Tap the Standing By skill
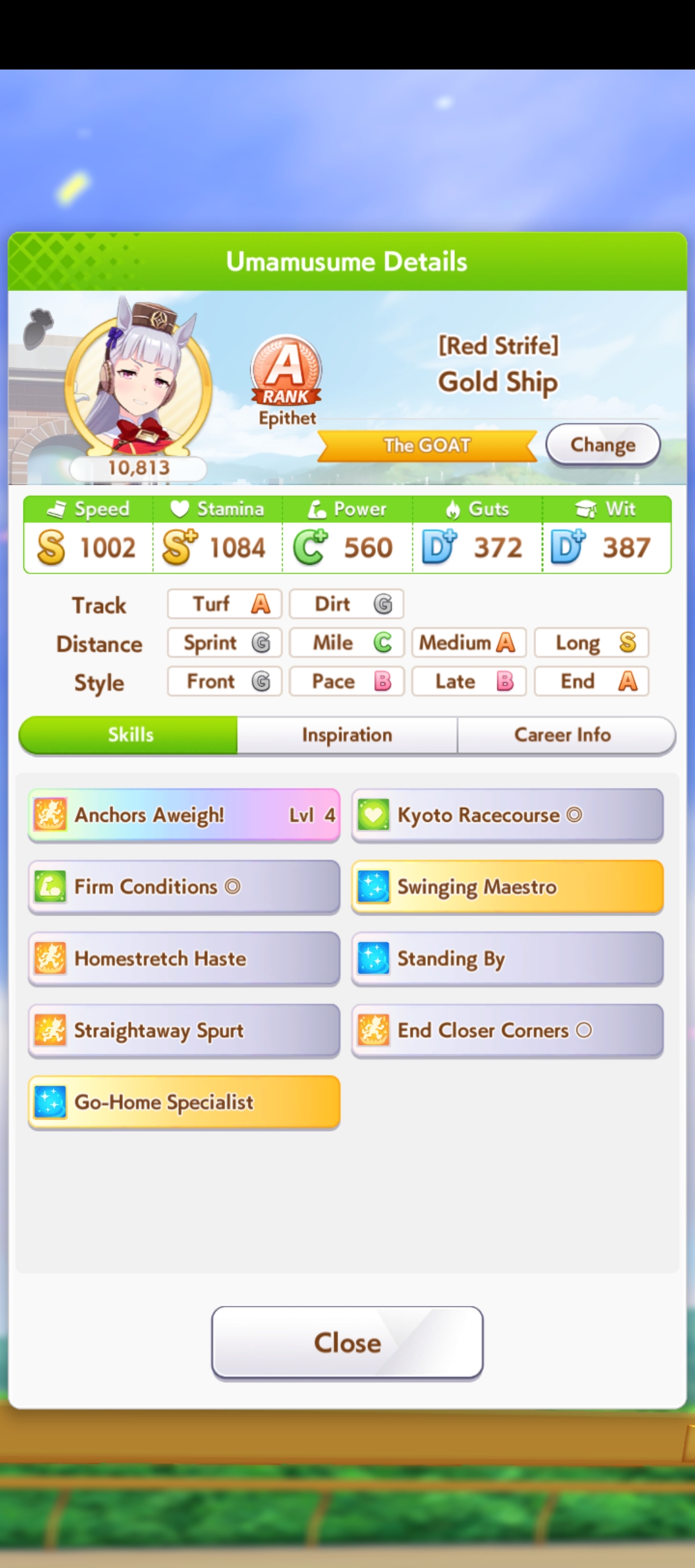 [507, 958]
